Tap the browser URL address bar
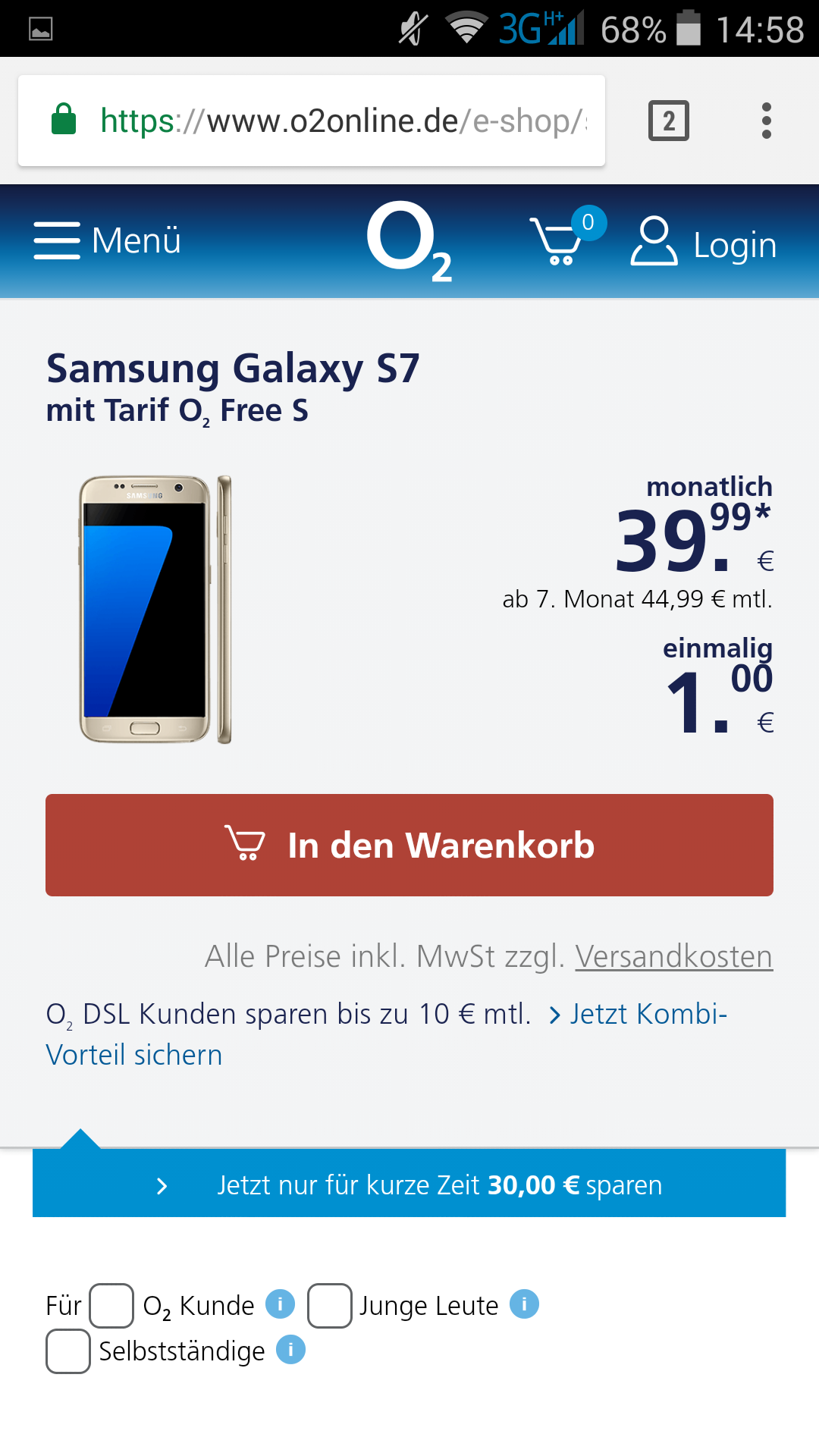 point(312,121)
